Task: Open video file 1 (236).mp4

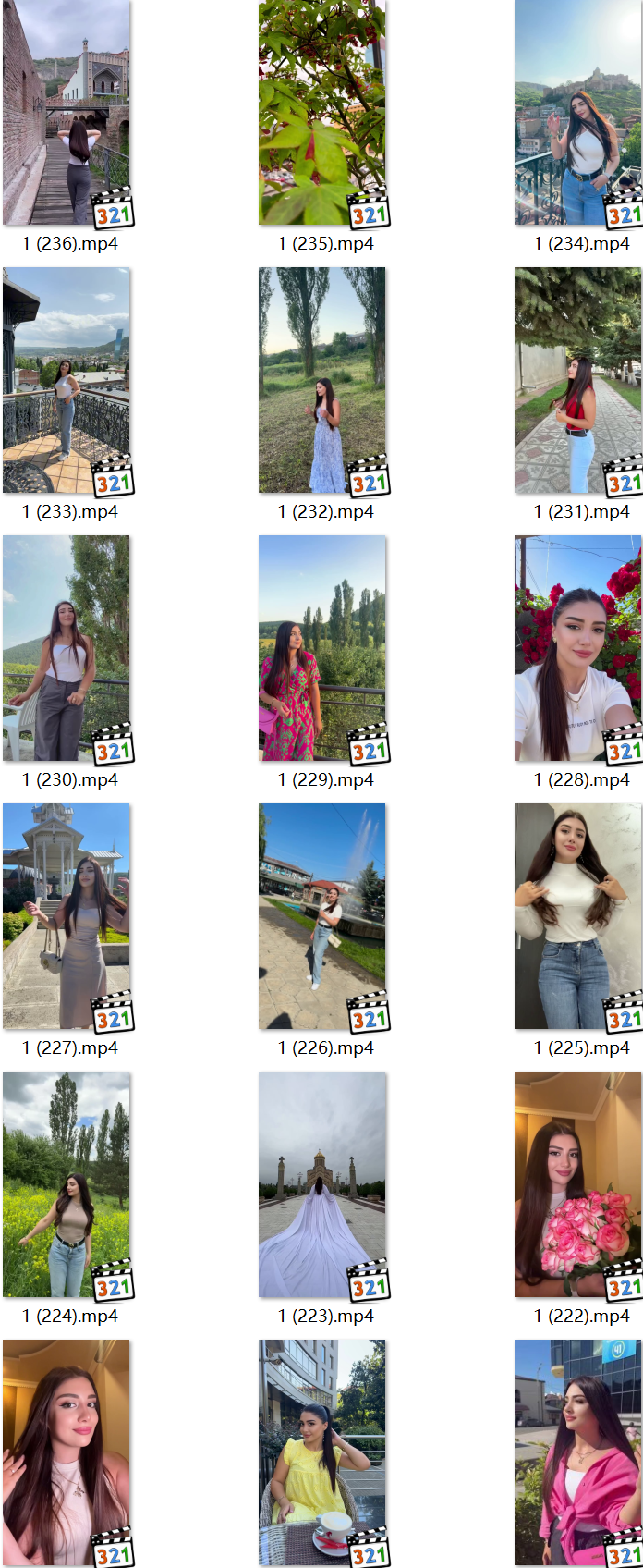Action: point(67,113)
